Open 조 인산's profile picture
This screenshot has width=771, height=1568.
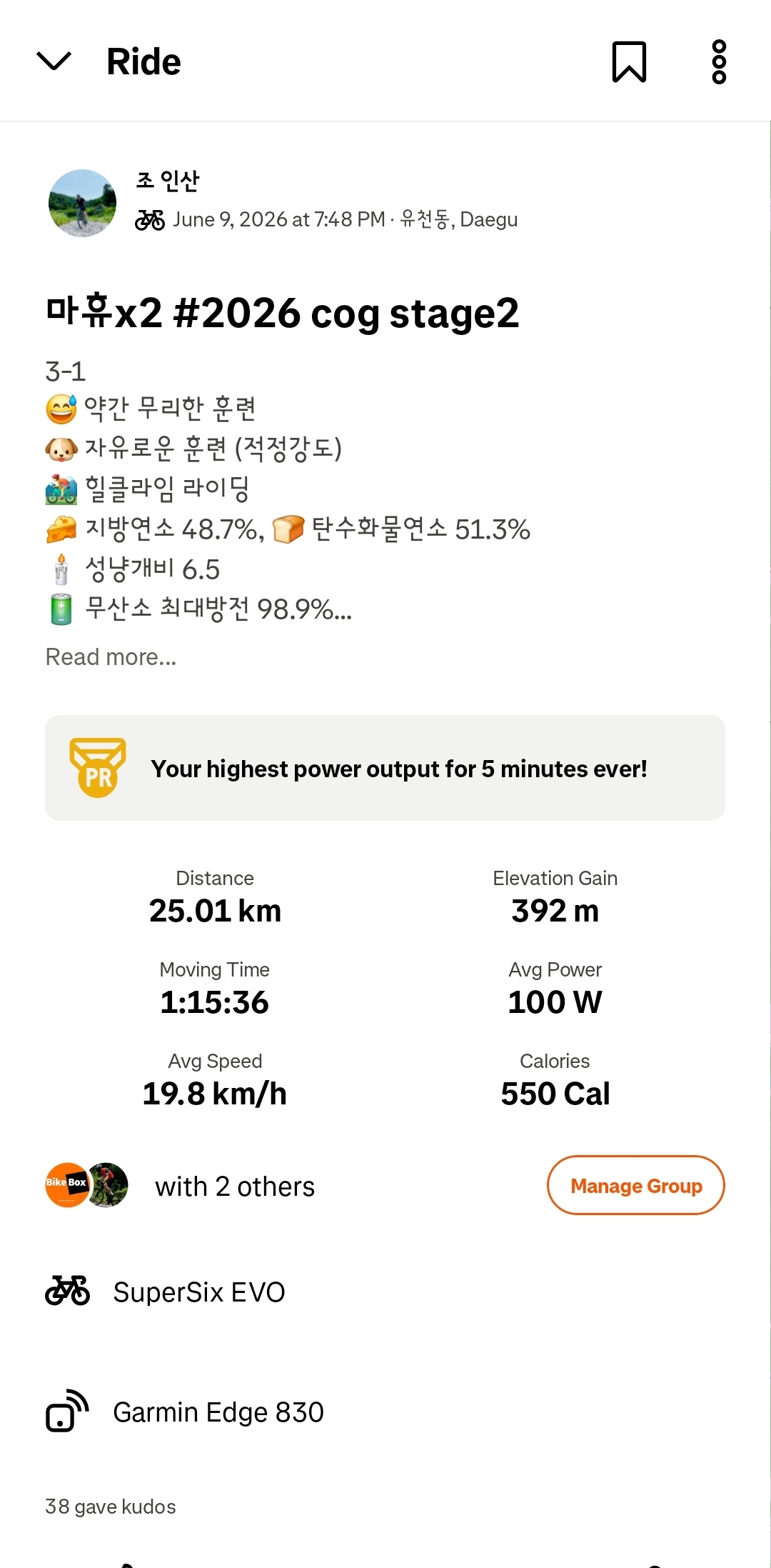point(82,203)
